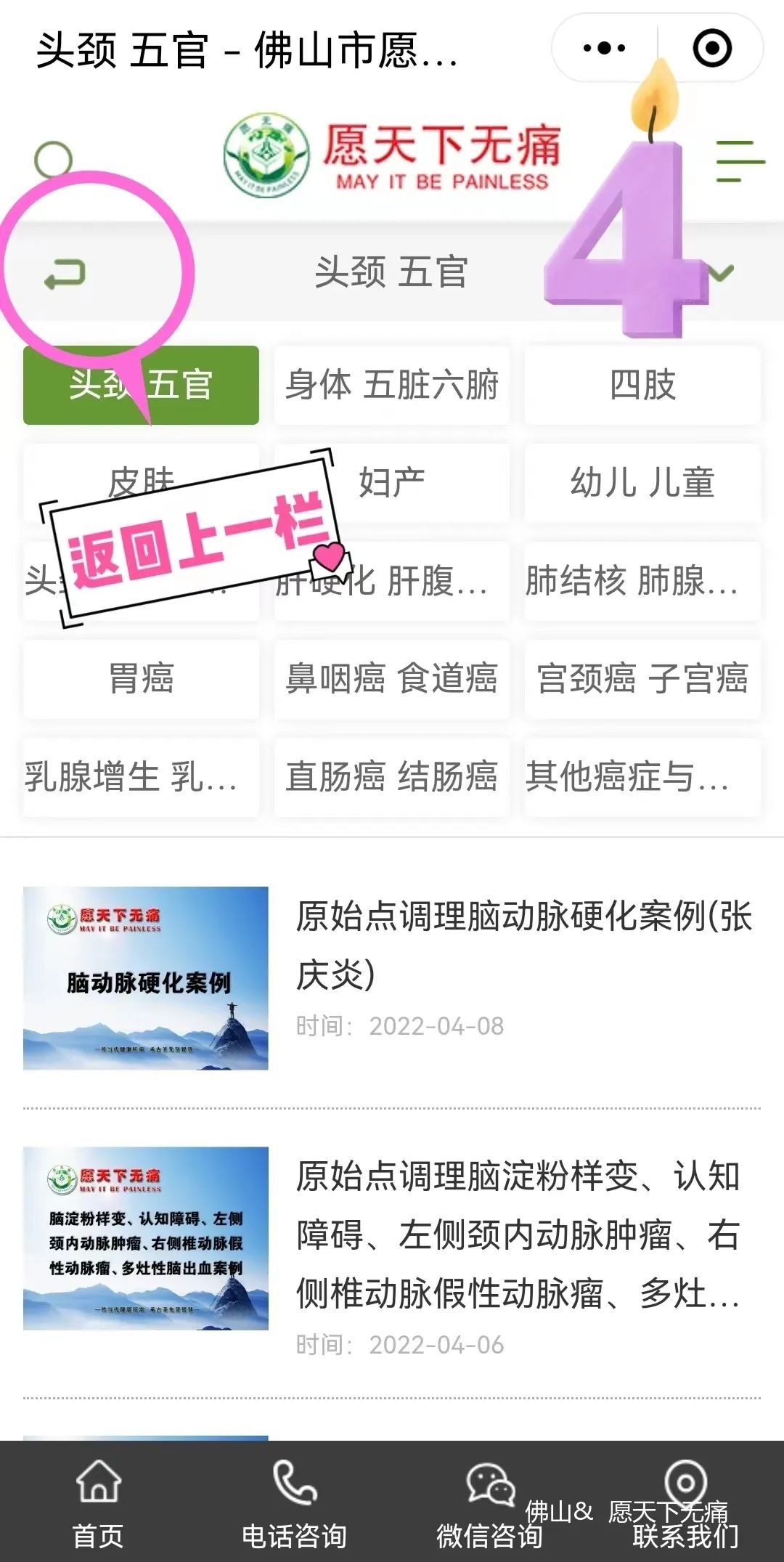784x1562 pixels.
Task: Select the 四肢 category
Action: [x=642, y=386]
